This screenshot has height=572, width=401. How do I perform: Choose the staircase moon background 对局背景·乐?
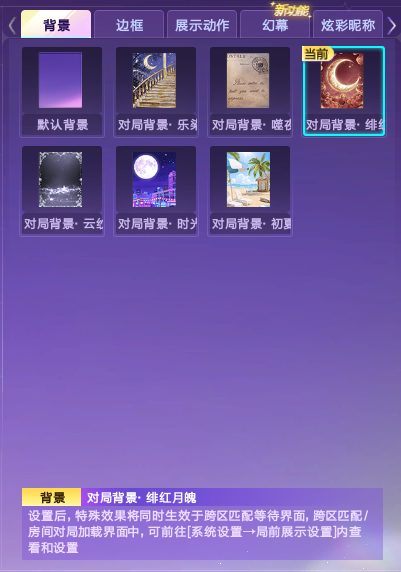tap(156, 92)
